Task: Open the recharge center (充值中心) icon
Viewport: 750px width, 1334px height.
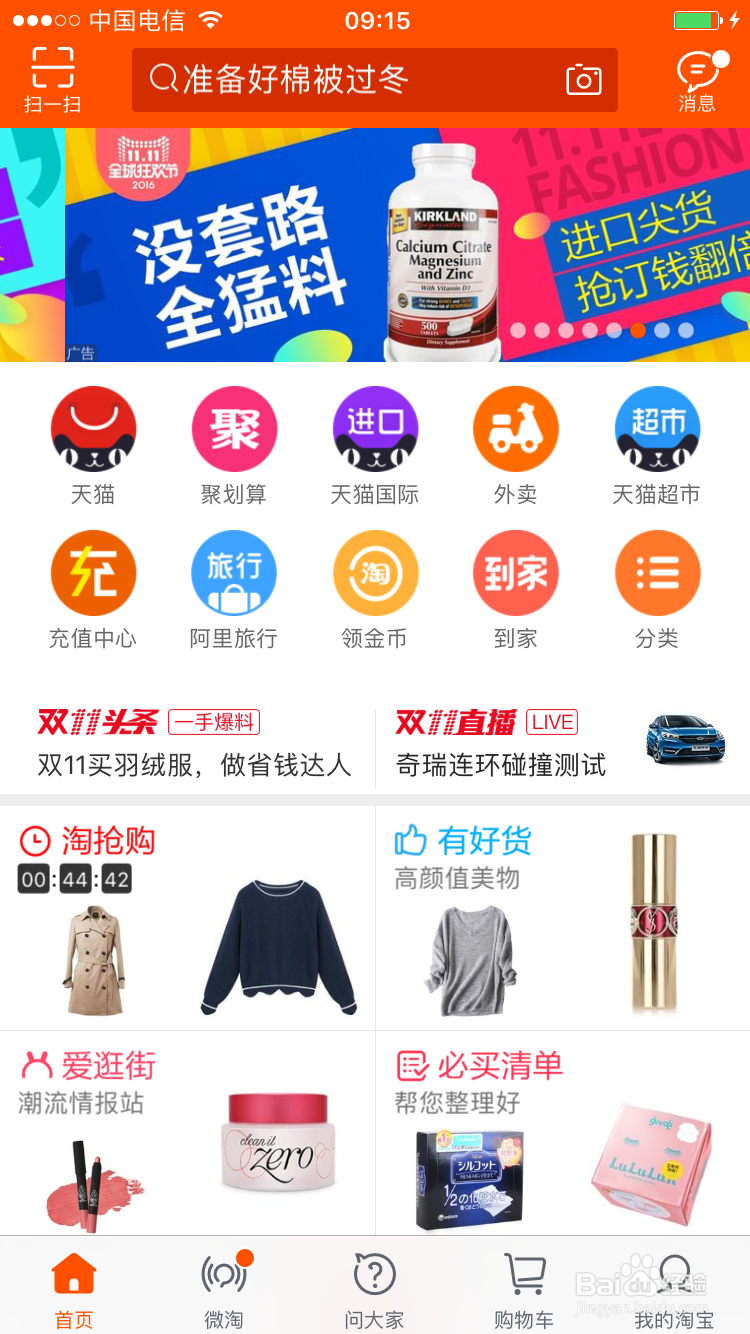Action: coord(93,572)
